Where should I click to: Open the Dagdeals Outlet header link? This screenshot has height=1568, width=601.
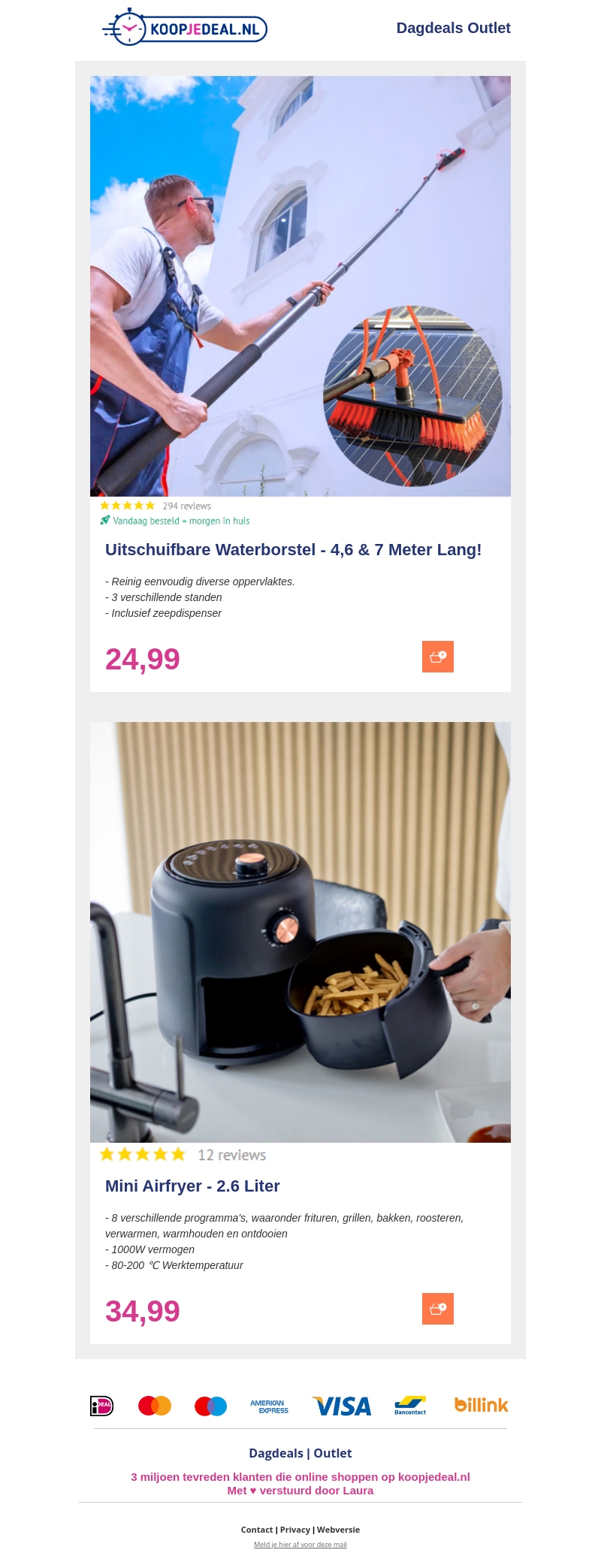pos(453,28)
